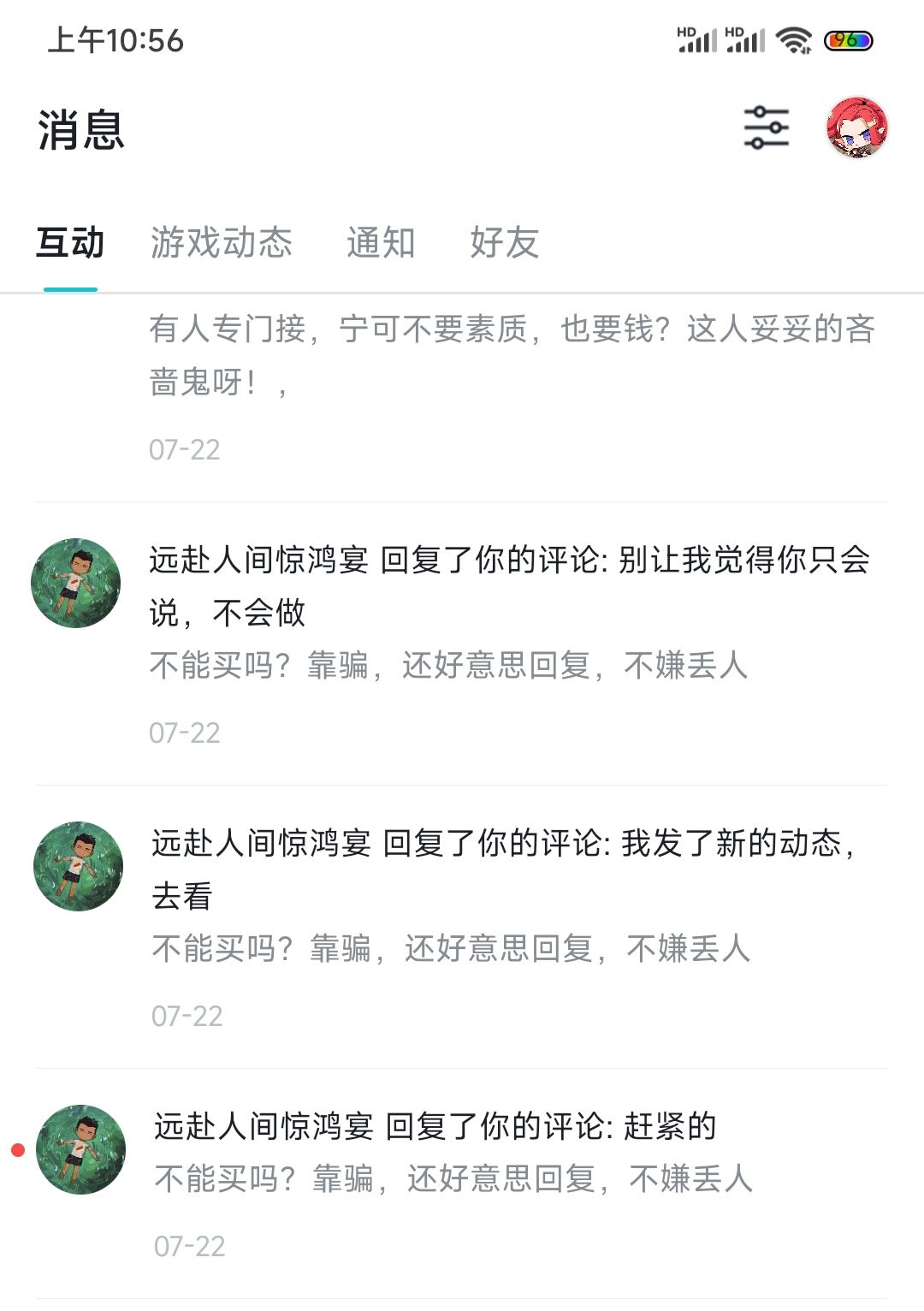Viewport: 924px width, 1311px height.
Task: Switch to the 好友 tab
Action: [504, 243]
